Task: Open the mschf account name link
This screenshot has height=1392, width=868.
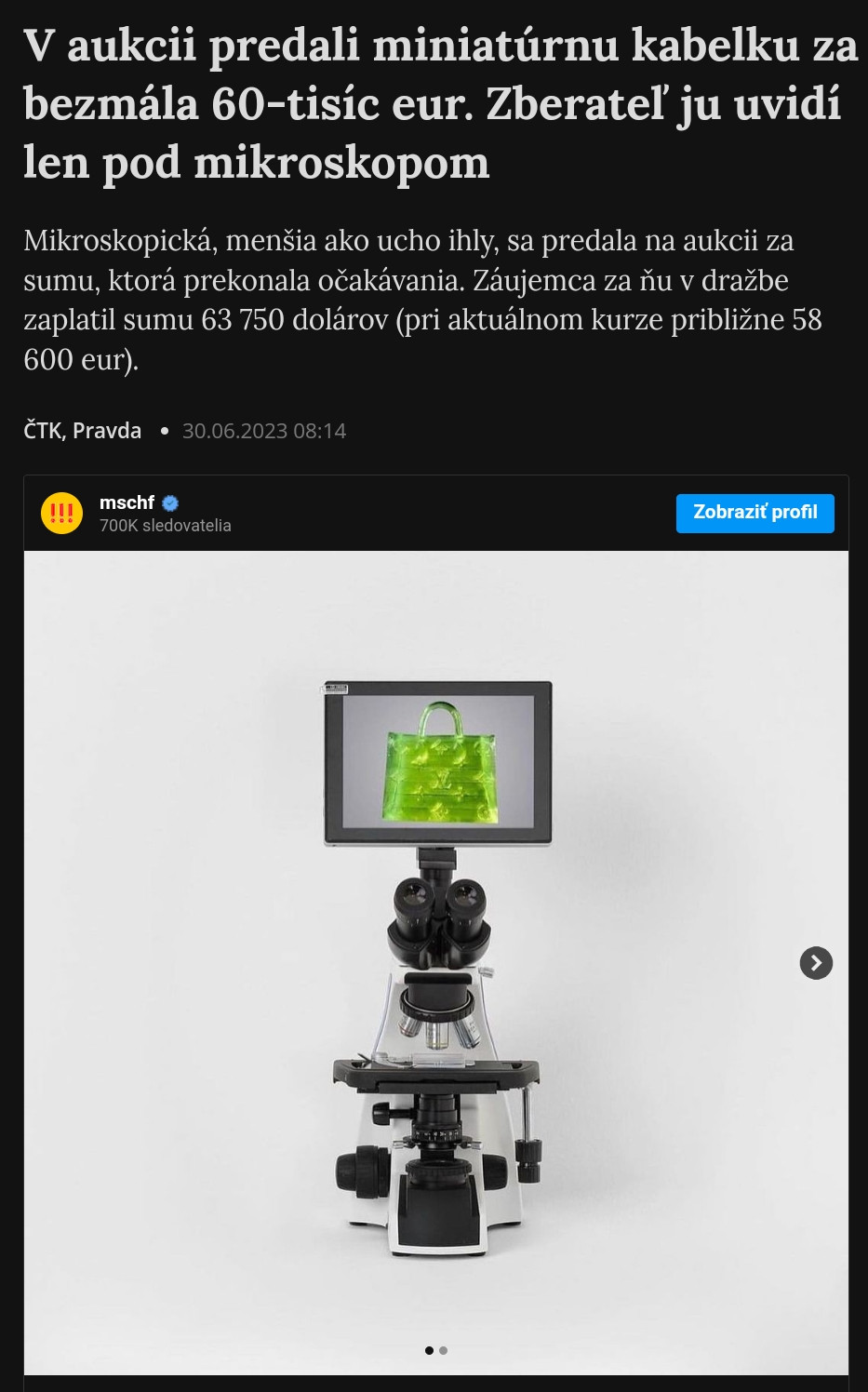Action: pyautogui.click(x=127, y=502)
